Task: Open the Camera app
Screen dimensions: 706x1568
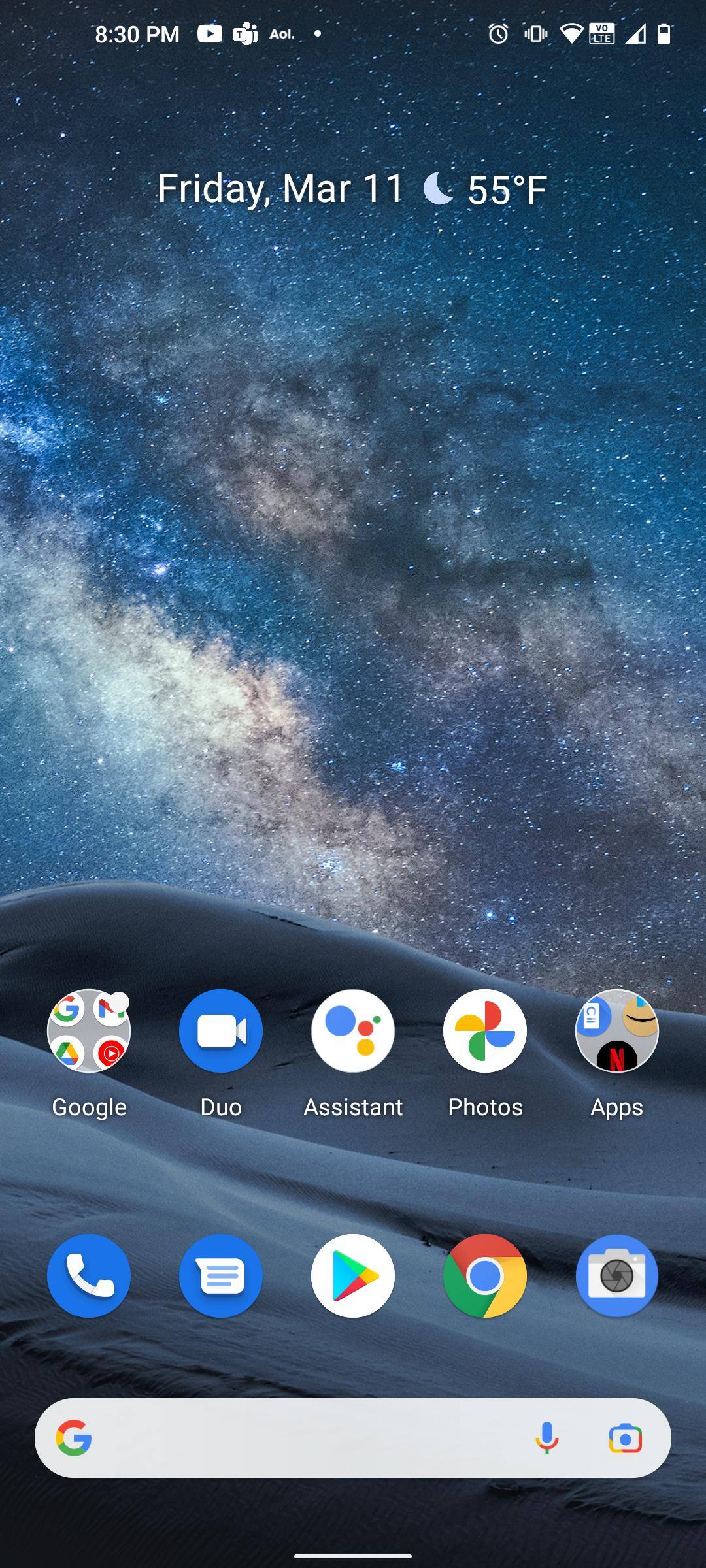Action: [x=616, y=1275]
